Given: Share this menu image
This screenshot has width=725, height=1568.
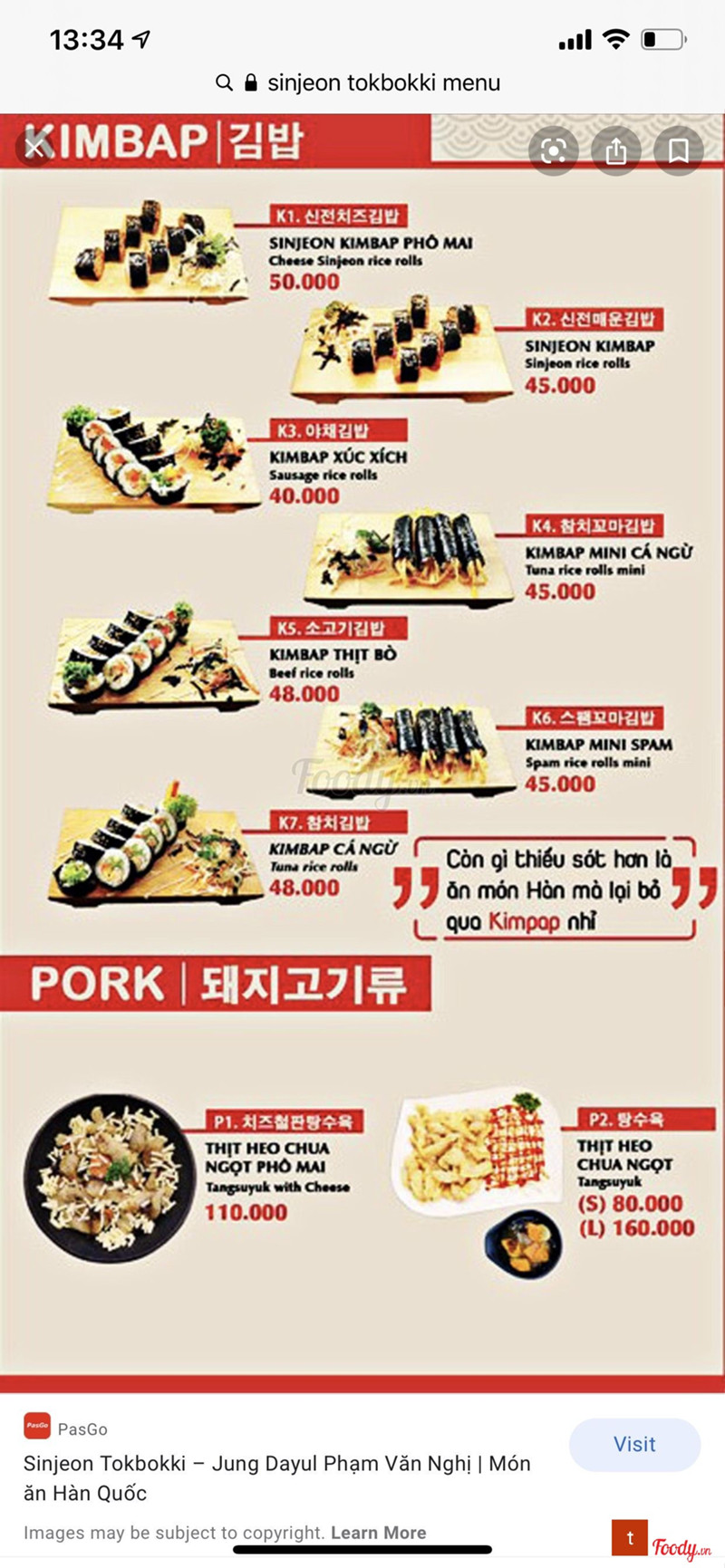Looking at the screenshot, I should pyautogui.click(x=616, y=150).
